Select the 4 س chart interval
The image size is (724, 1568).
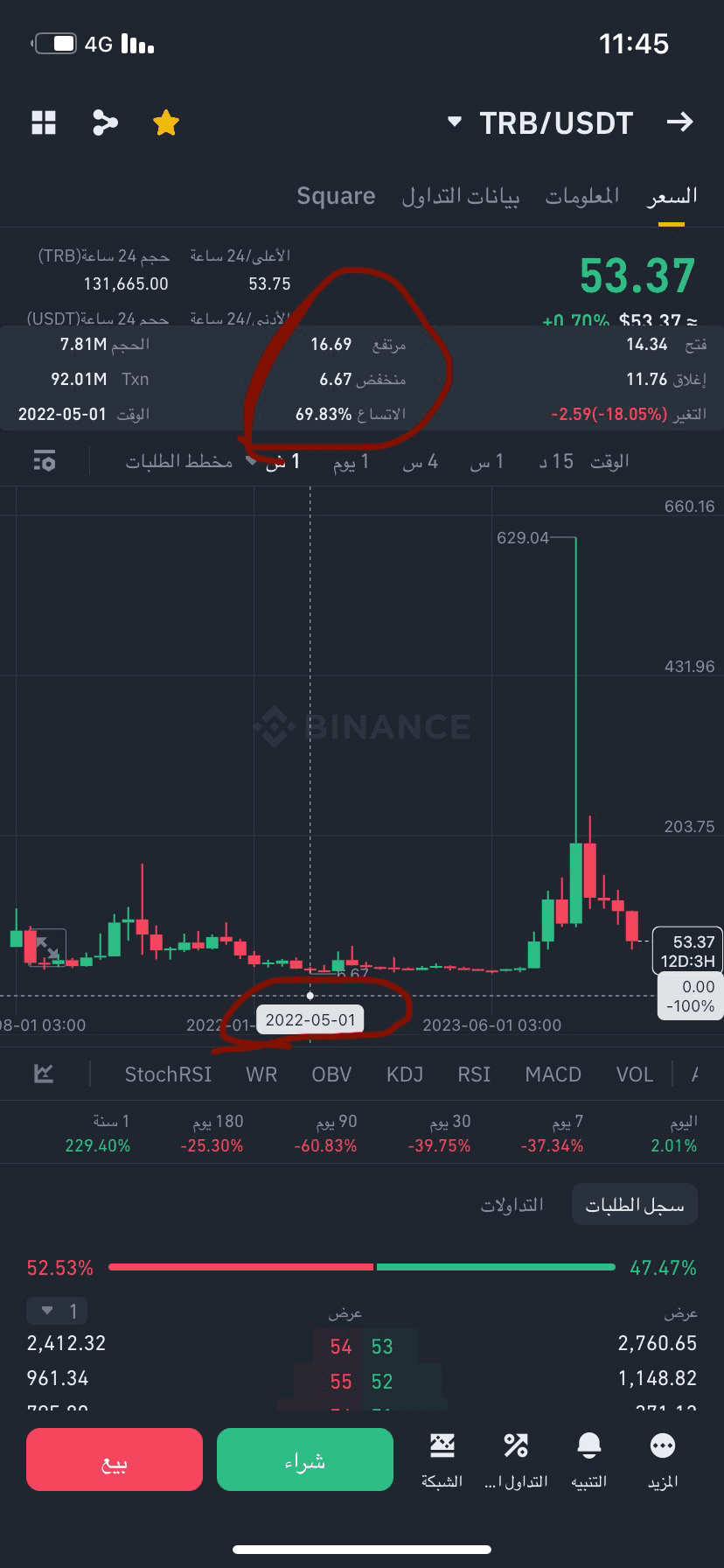pos(421,461)
